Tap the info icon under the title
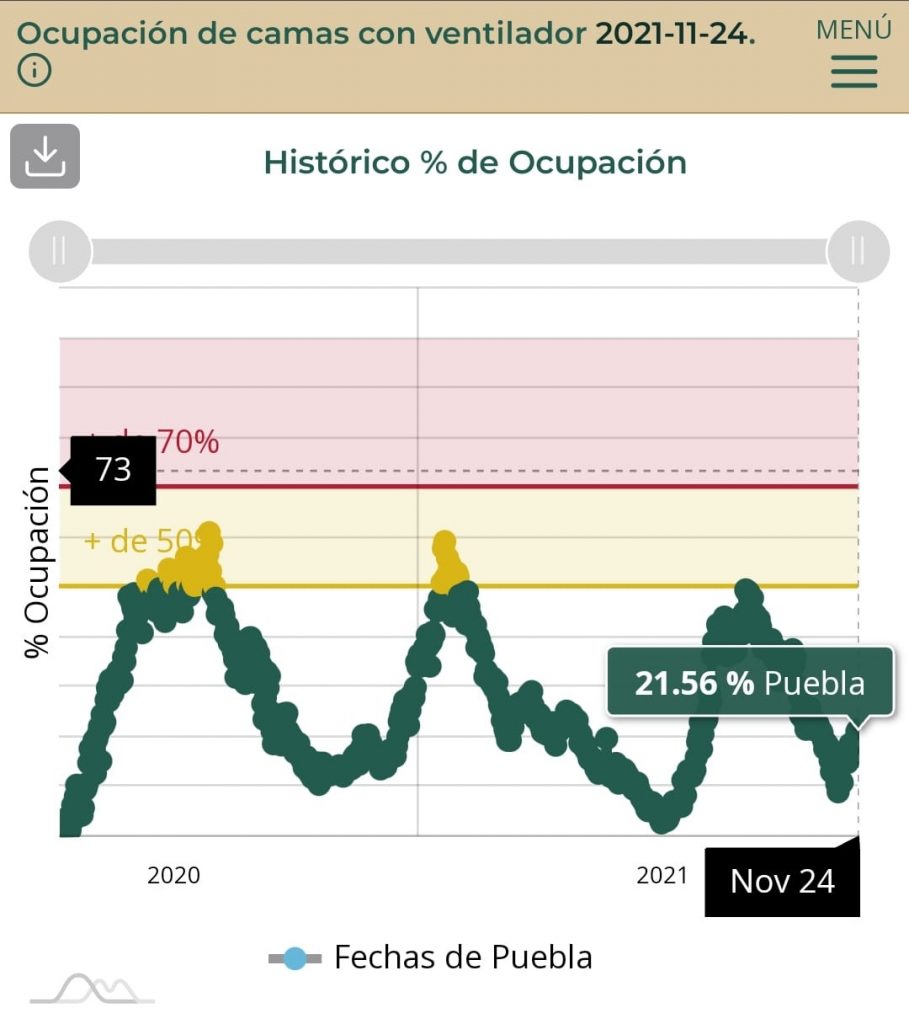The height and width of the screenshot is (1024, 909). click(34, 72)
